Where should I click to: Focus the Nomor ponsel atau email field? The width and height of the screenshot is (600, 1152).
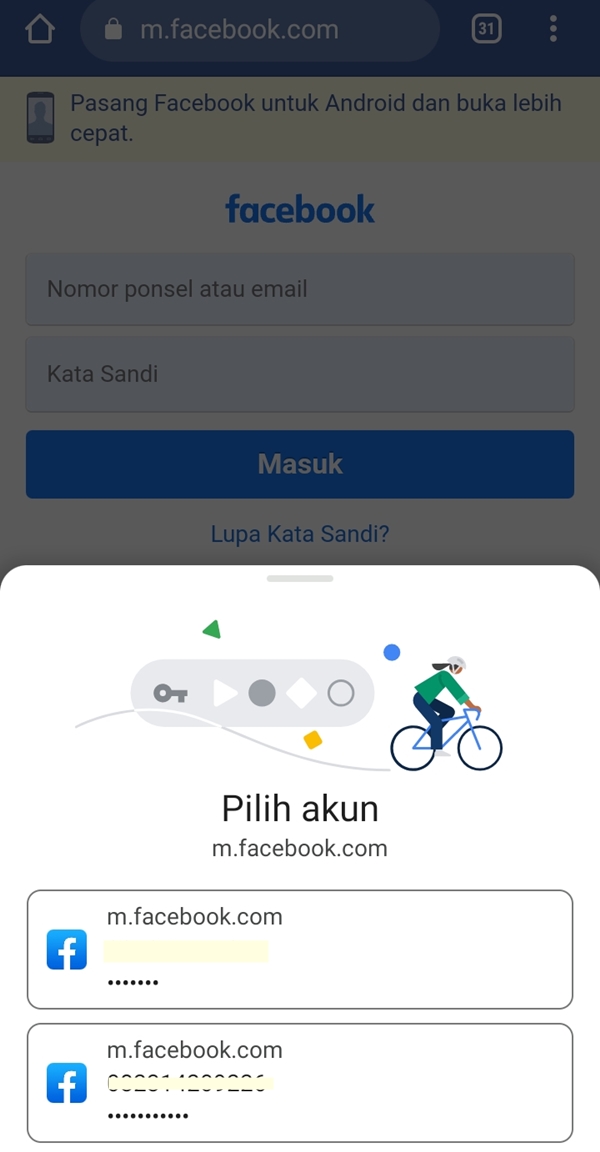[300, 290]
